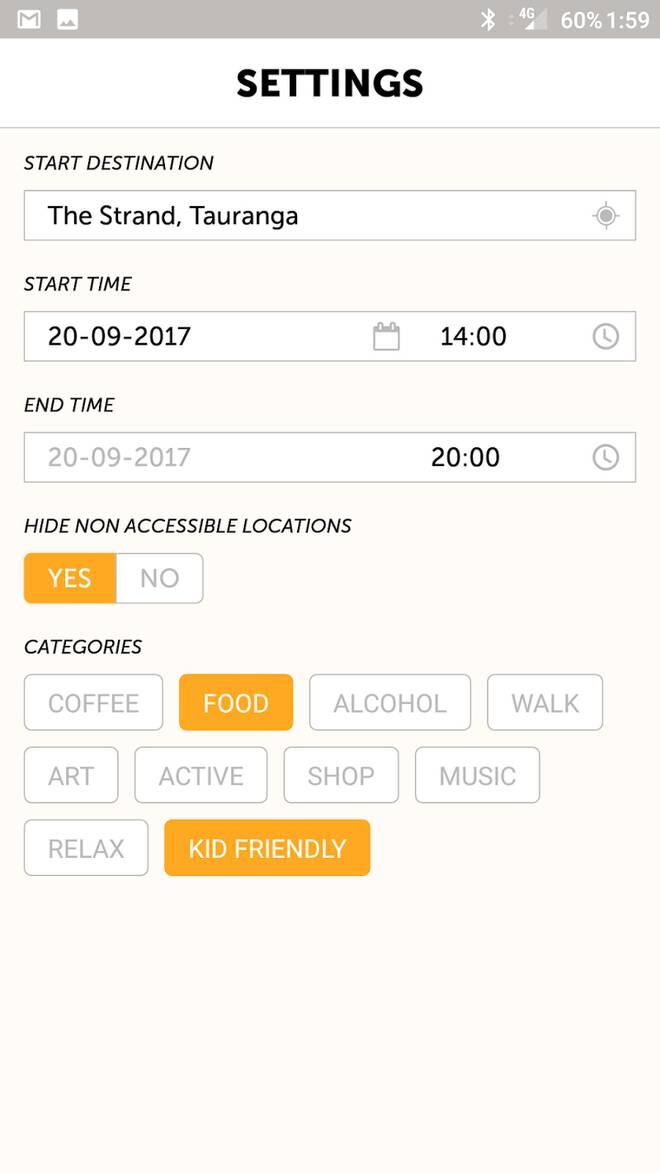Enable the Music category
The image size is (660, 1173).
coord(477,775)
